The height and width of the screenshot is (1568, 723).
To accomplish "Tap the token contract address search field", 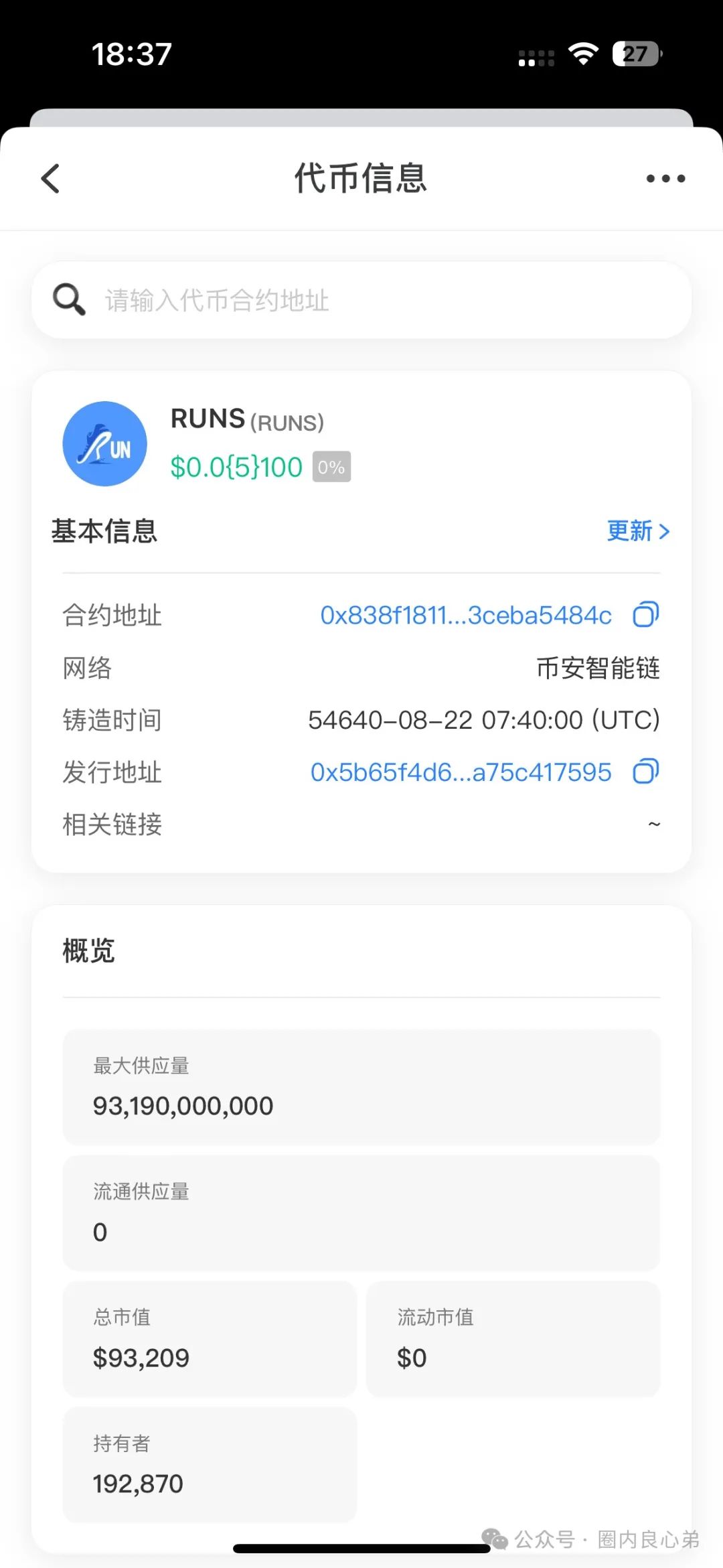I will point(361,300).
